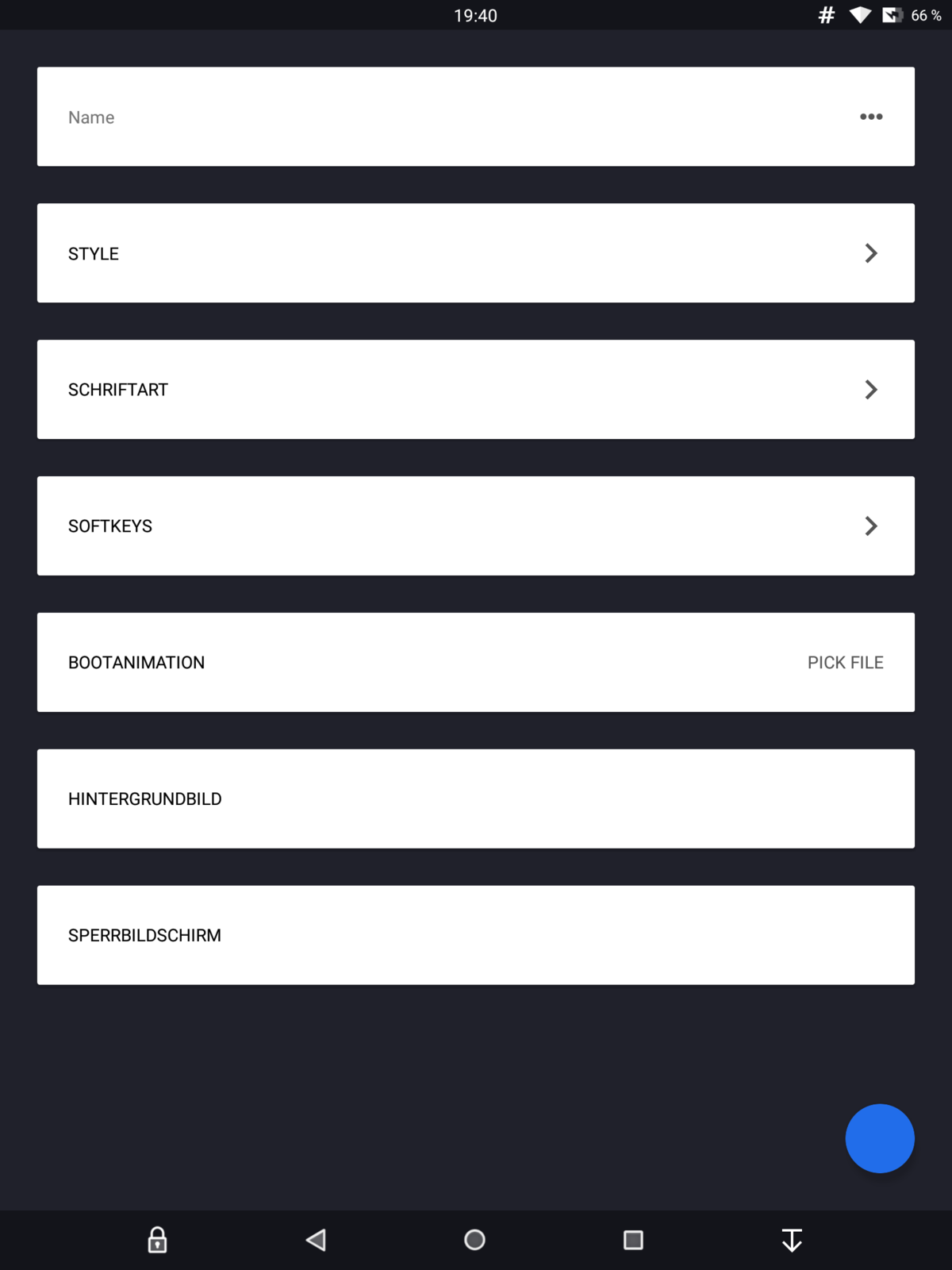Open the HINTERGRUNDBILD row
The image size is (952, 1270).
(x=476, y=799)
